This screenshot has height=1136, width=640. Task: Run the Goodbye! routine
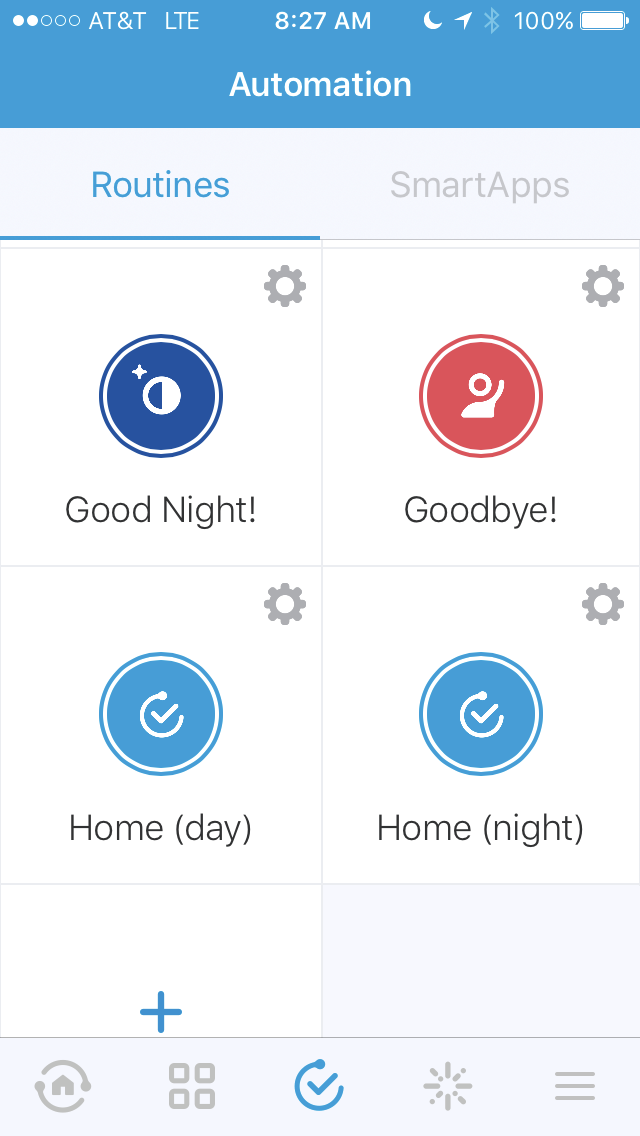[481, 396]
